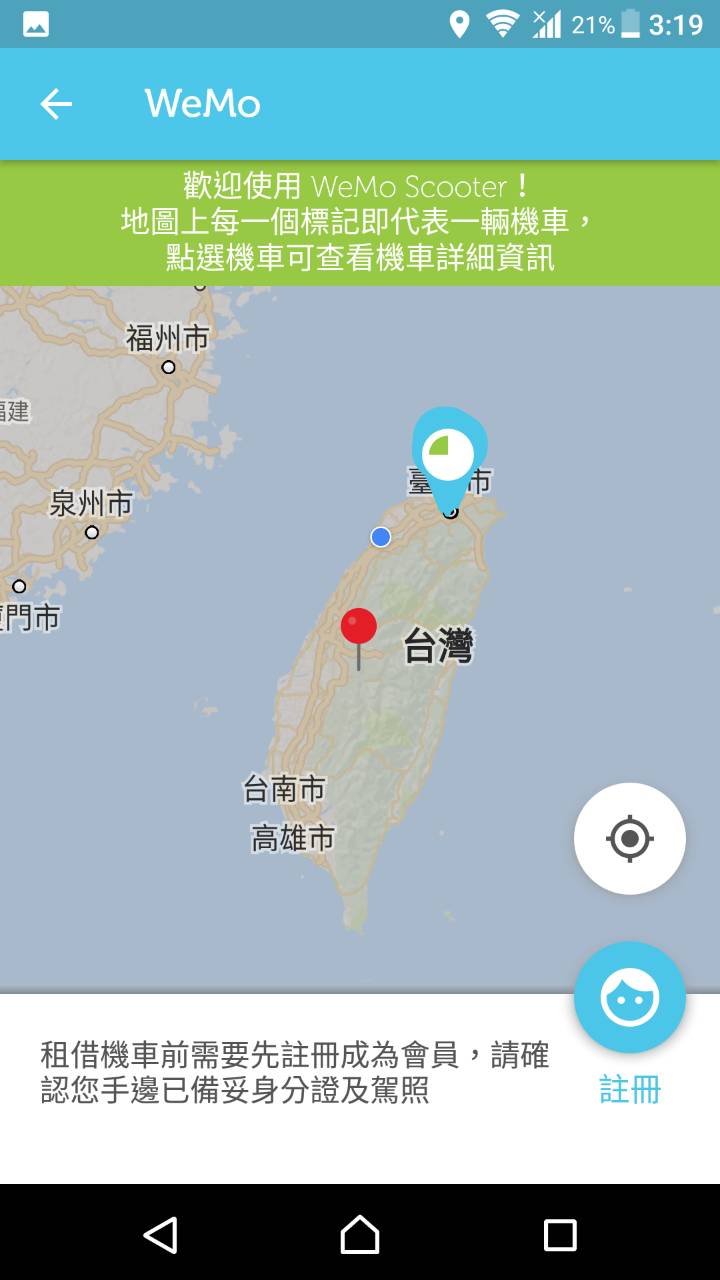
Task: Go back using the WeMo header arrow
Action: pyautogui.click(x=56, y=104)
